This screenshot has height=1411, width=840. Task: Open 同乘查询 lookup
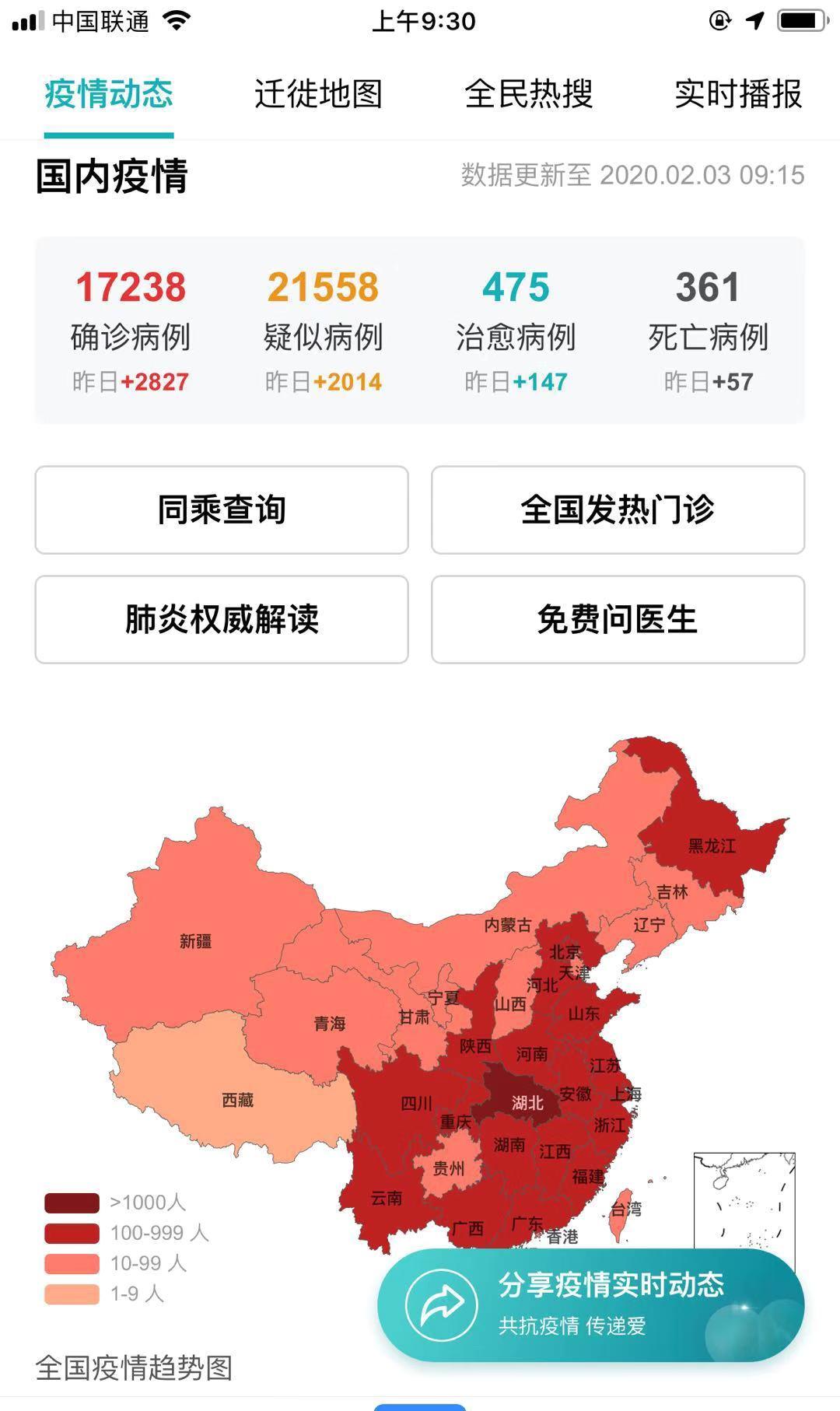tap(222, 510)
